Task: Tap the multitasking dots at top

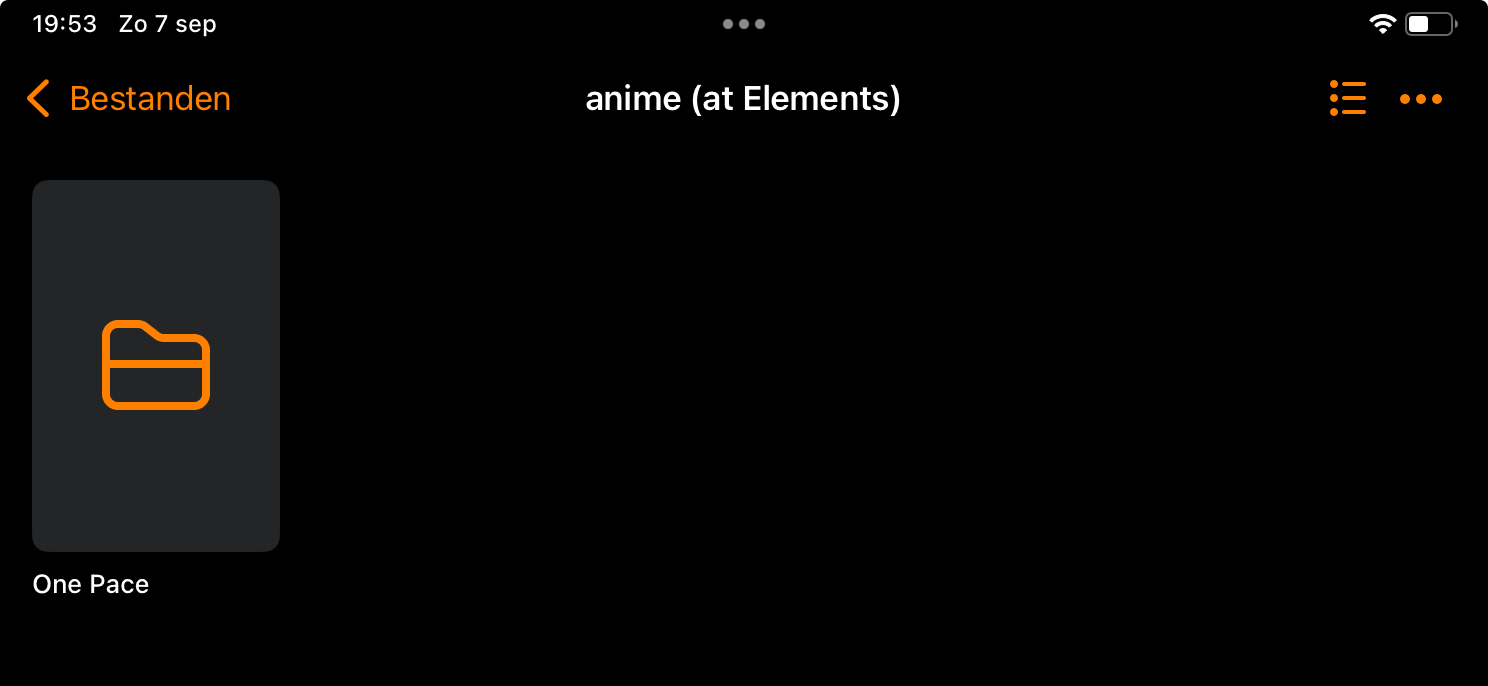Action: click(x=744, y=24)
